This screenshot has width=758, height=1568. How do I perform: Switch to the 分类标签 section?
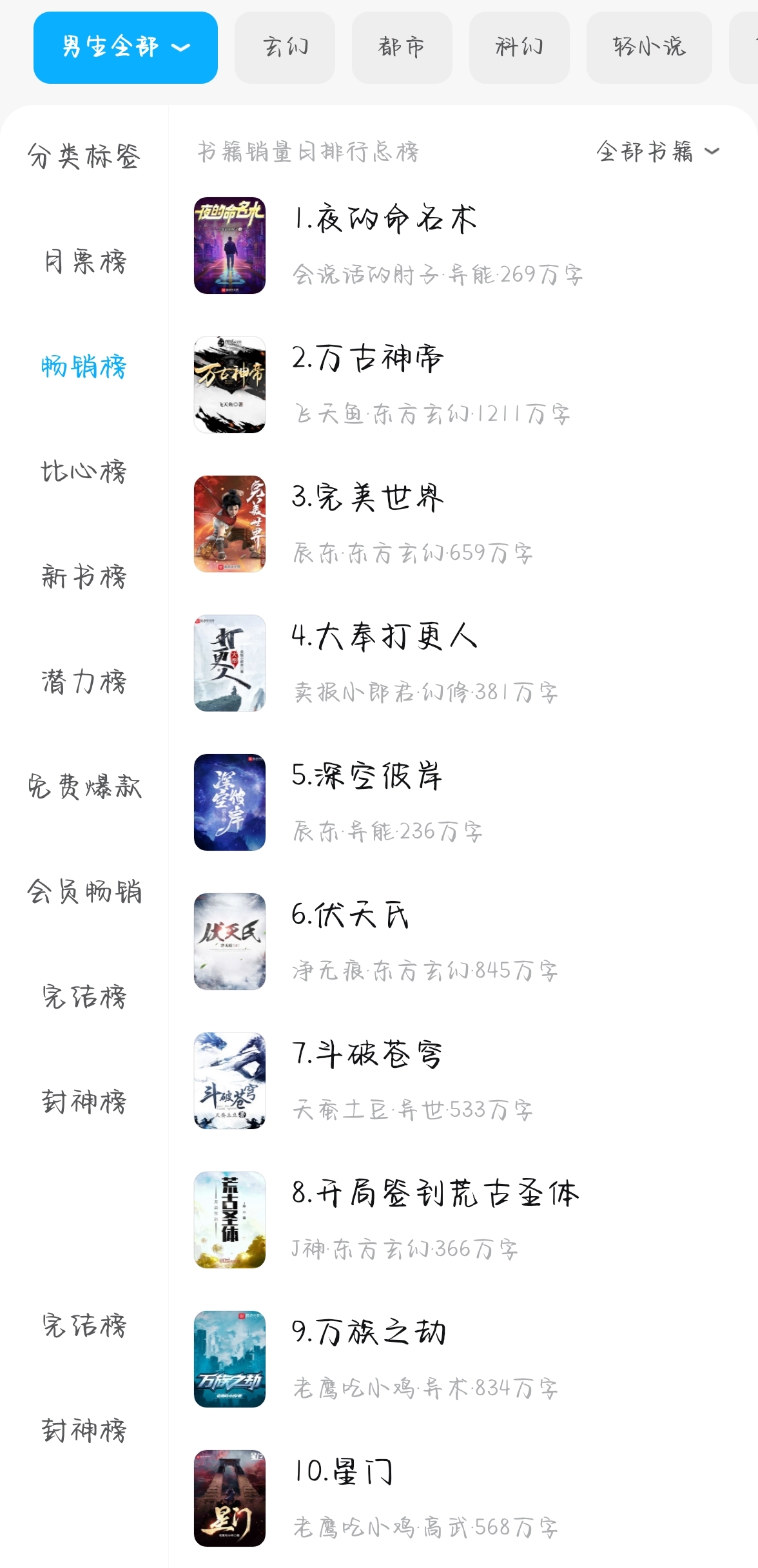click(84, 156)
